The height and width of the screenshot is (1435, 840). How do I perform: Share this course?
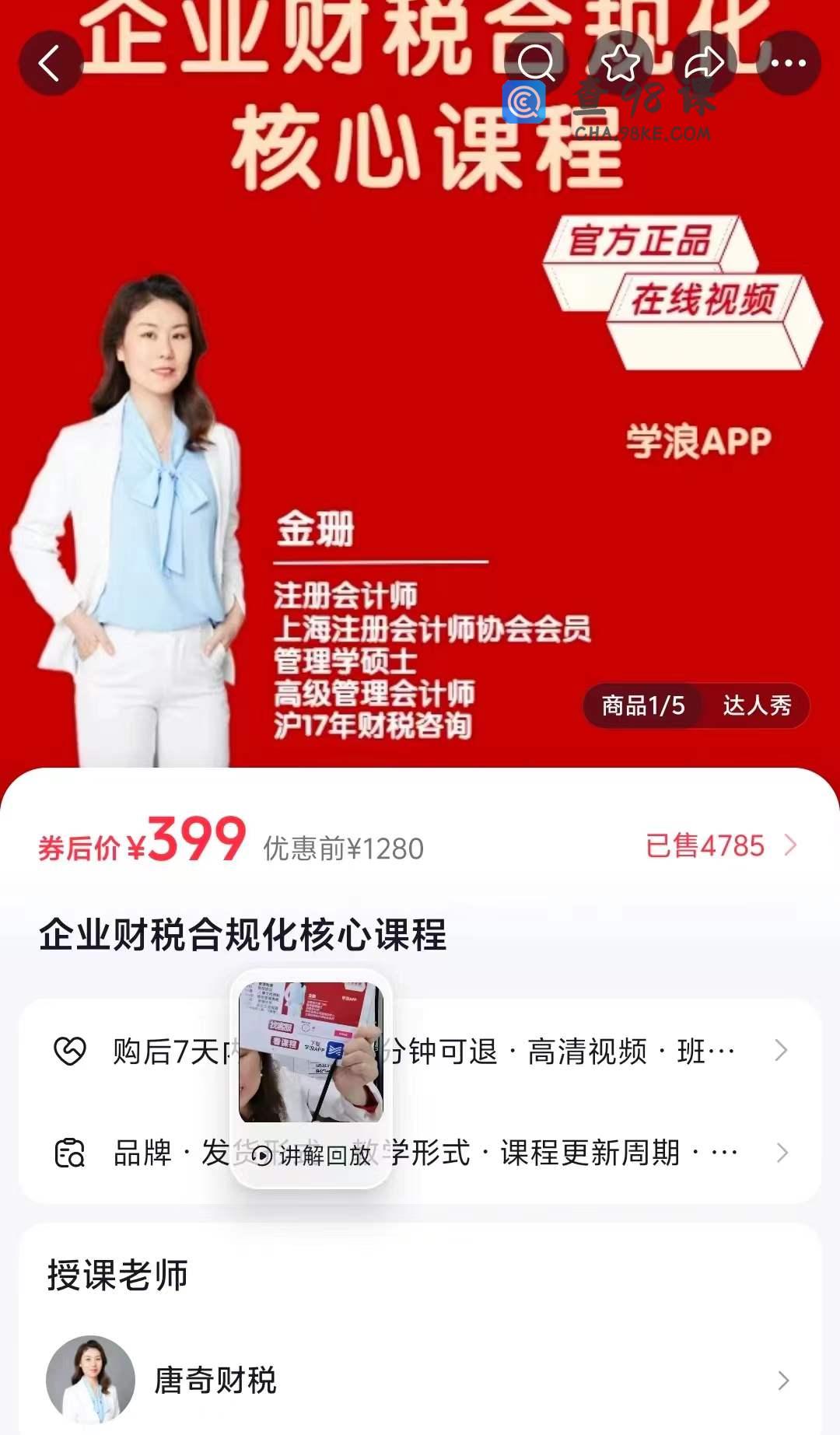(x=704, y=63)
